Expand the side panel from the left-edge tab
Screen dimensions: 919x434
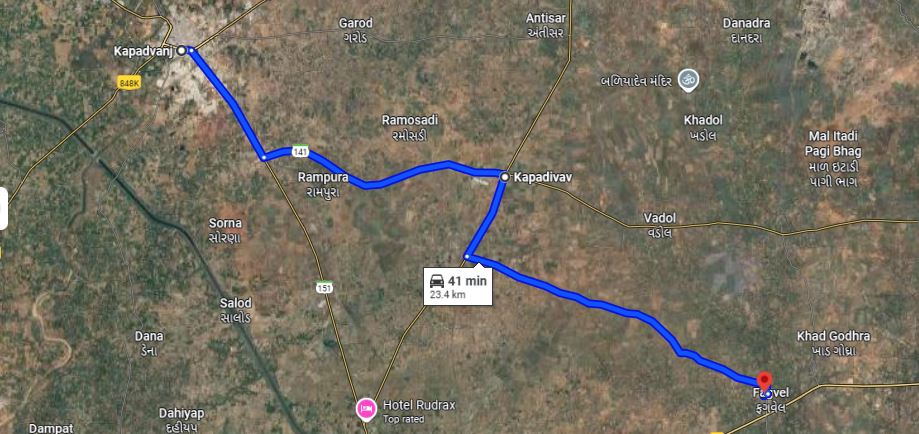(4, 208)
